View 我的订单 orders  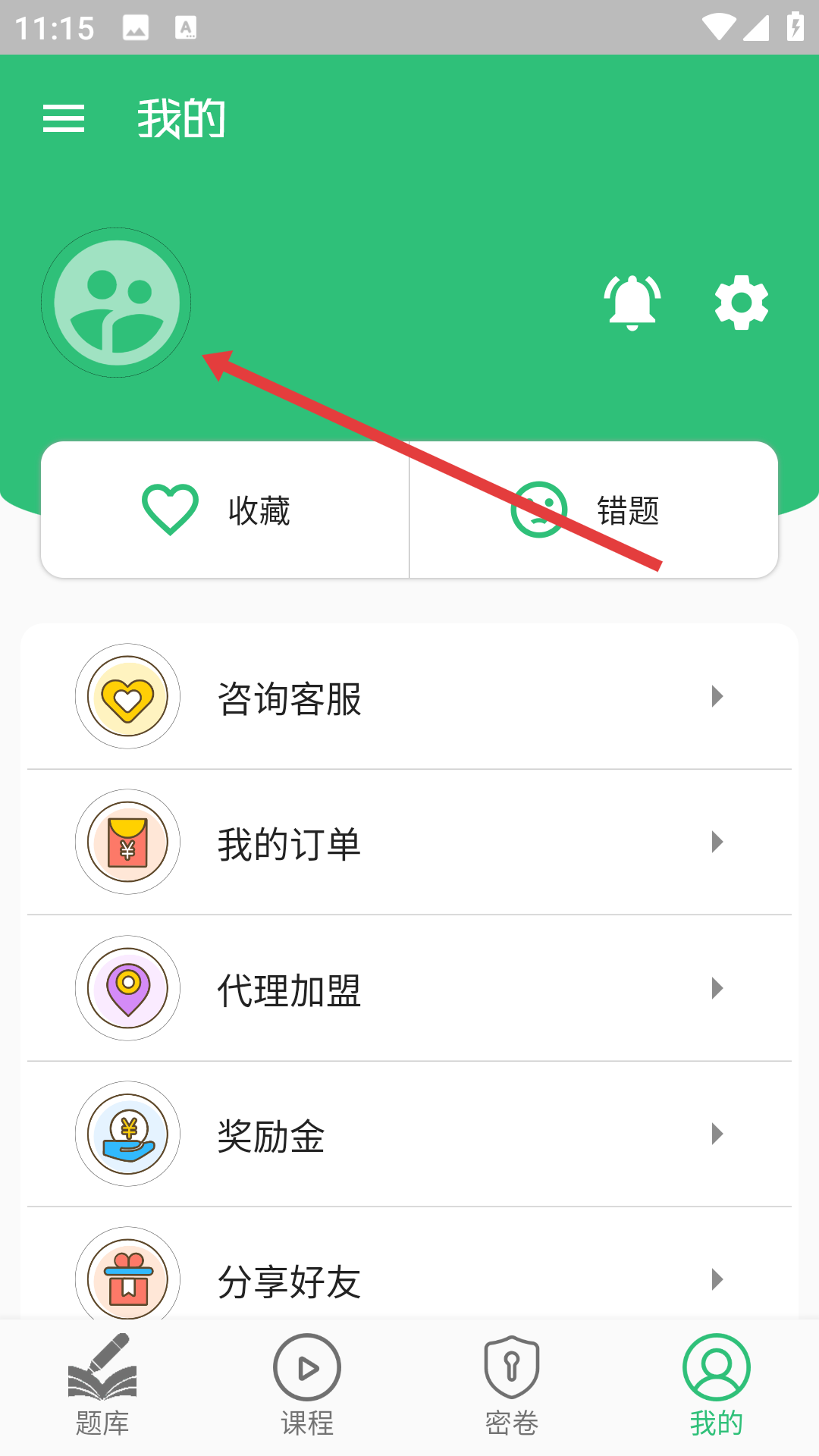(x=409, y=842)
